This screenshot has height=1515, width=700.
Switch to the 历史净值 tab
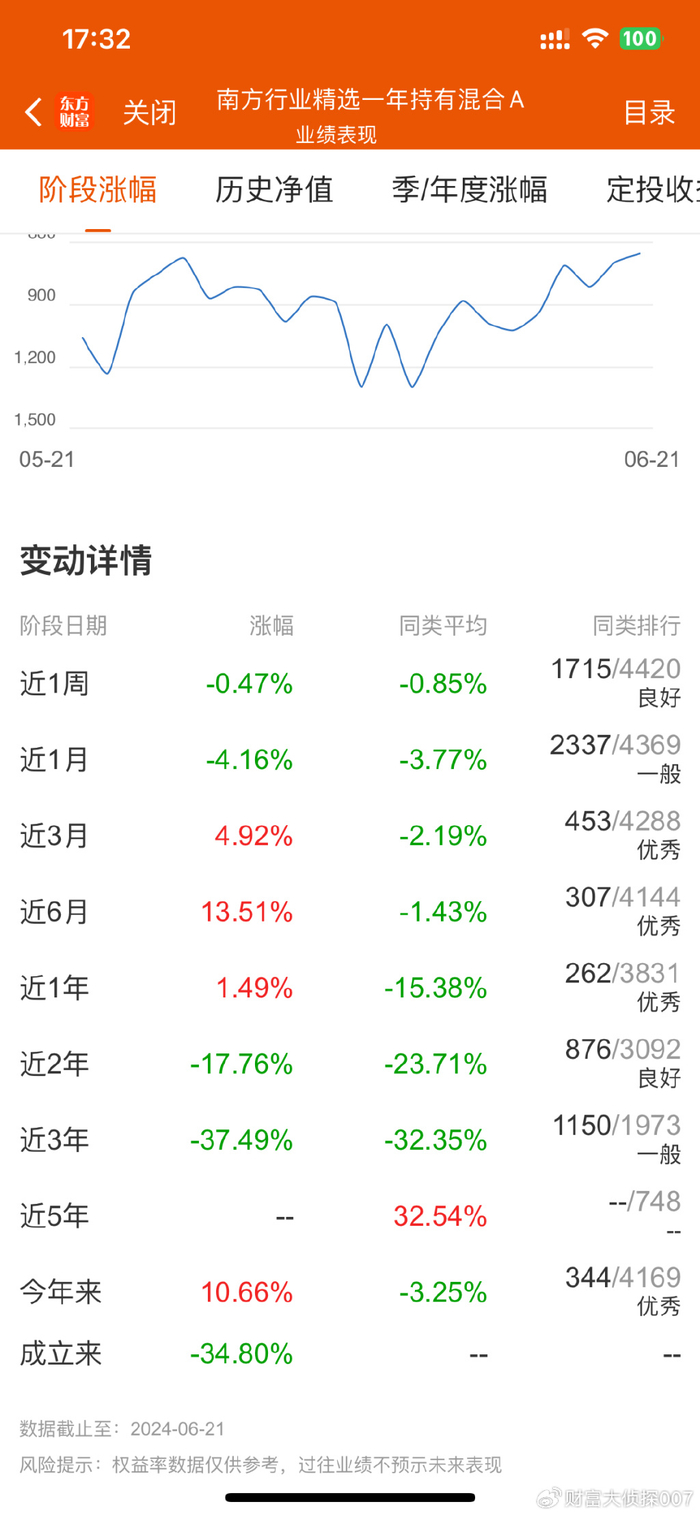coord(274,189)
